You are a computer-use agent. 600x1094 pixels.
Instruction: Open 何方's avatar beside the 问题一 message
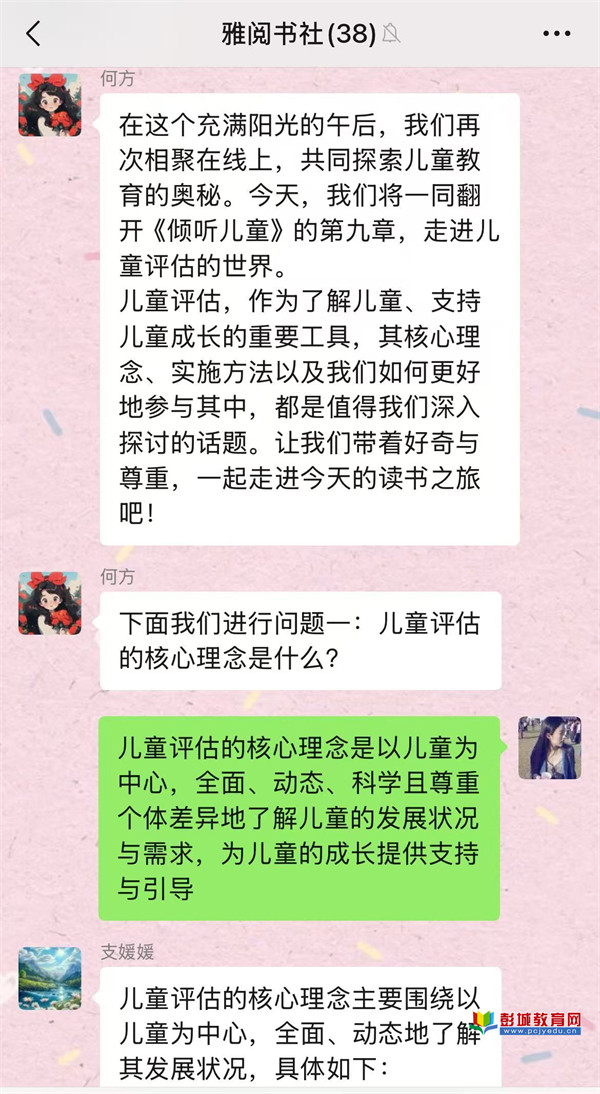click(x=49, y=602)
